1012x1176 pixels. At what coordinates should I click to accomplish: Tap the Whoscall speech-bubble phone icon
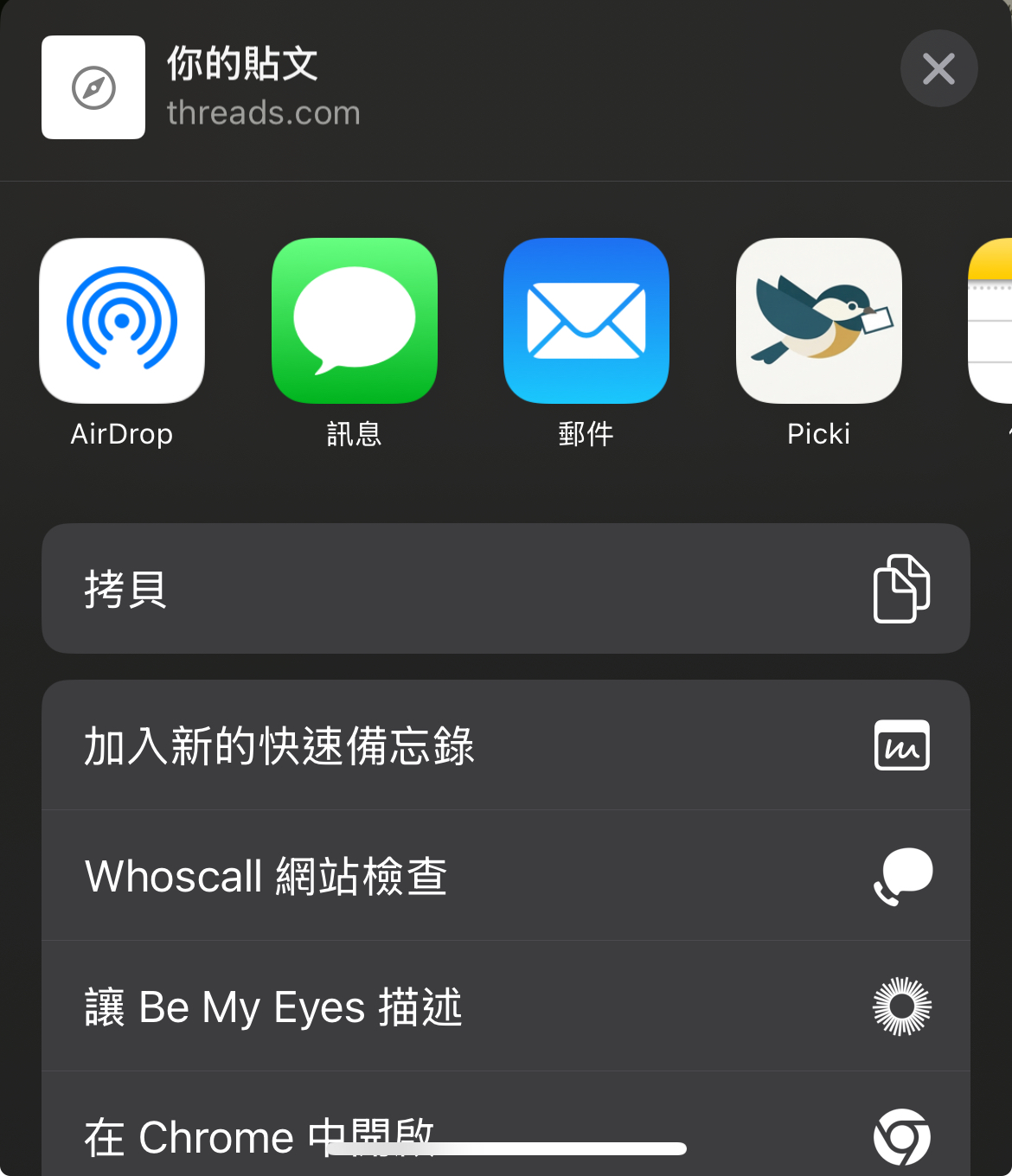[x=902, y=875]
